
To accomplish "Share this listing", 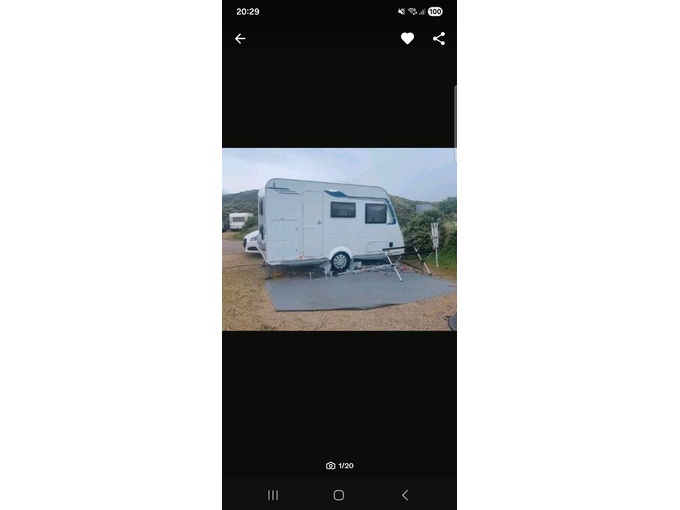I will coord(439,39).
